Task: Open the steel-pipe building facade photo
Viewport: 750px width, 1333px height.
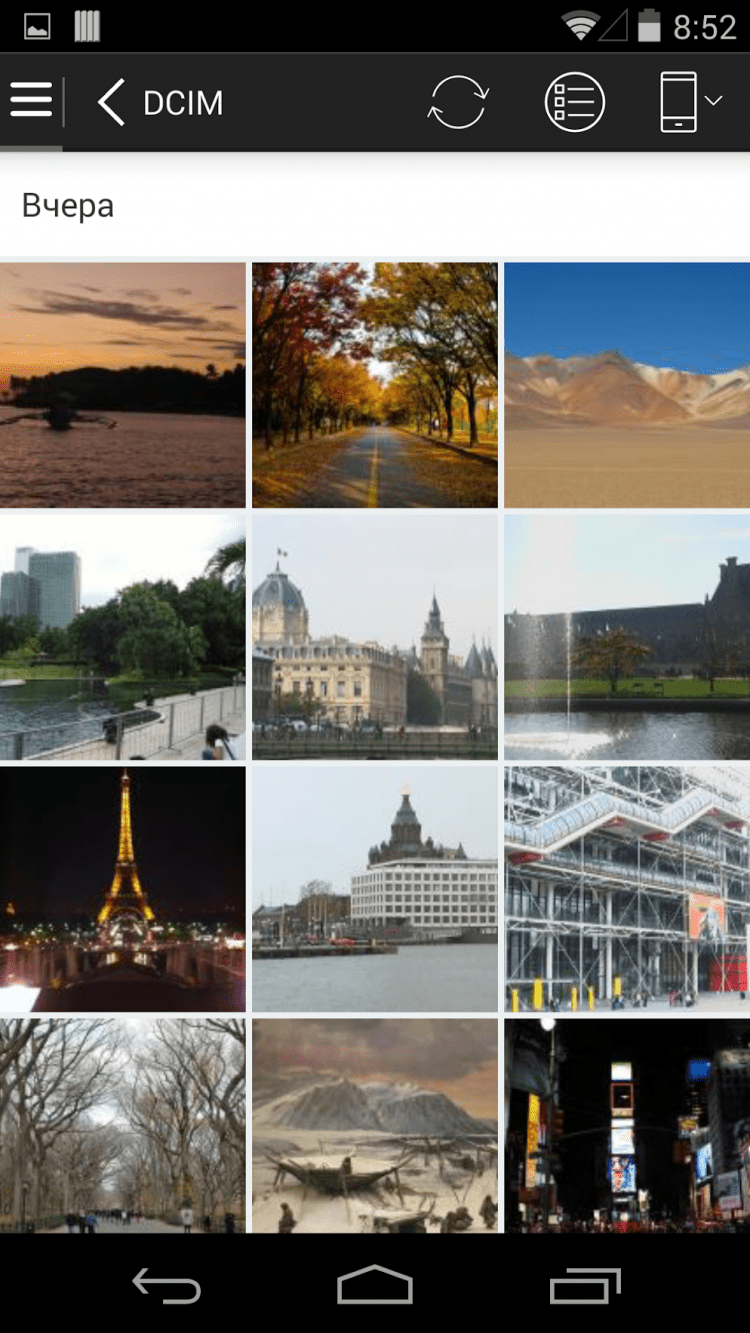Action: [627, 889]
